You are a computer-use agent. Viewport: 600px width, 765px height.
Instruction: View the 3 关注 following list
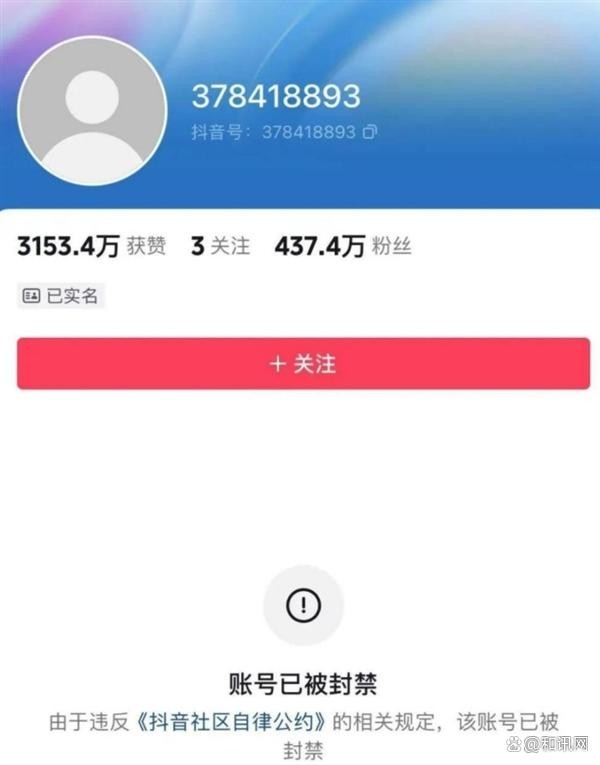[220, 246]
